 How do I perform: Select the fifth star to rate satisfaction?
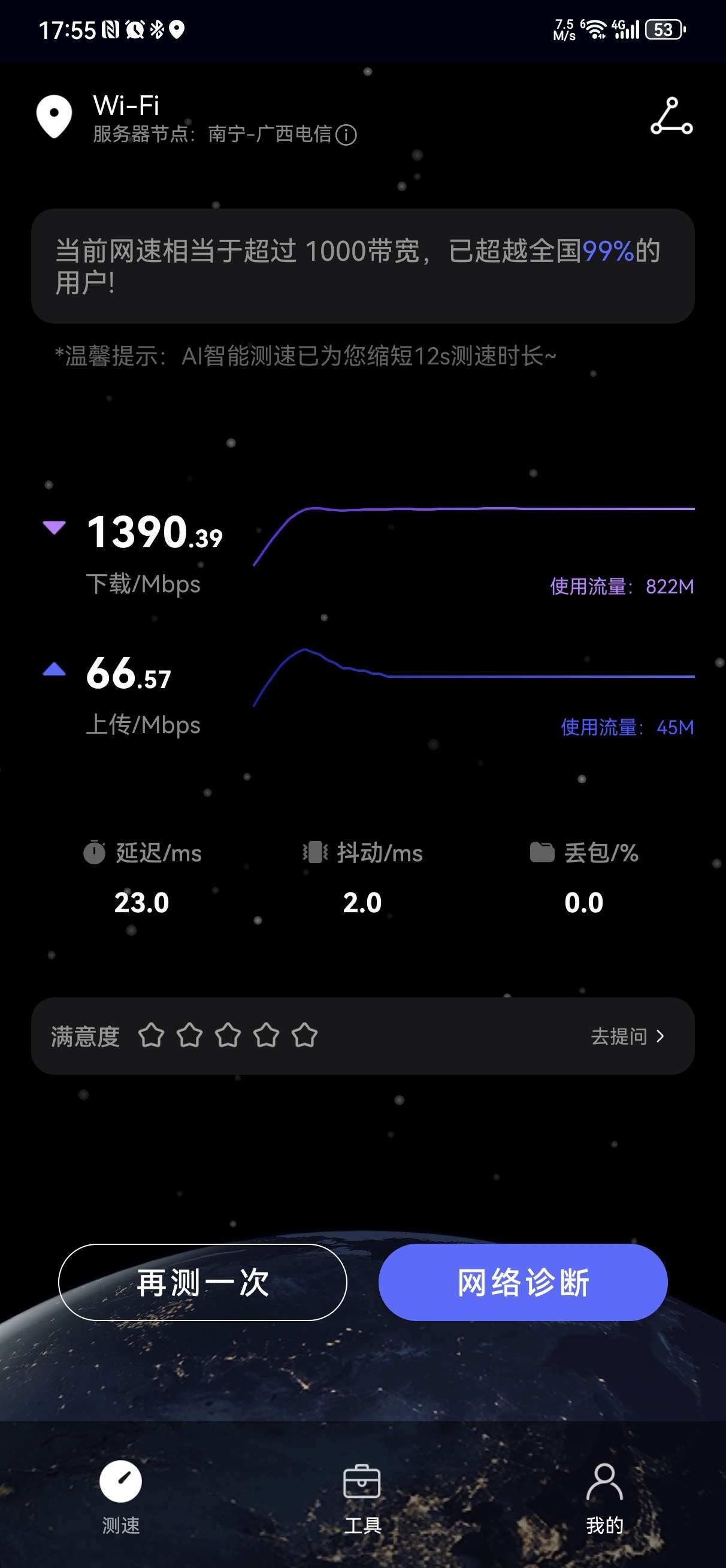[306, 1036]
